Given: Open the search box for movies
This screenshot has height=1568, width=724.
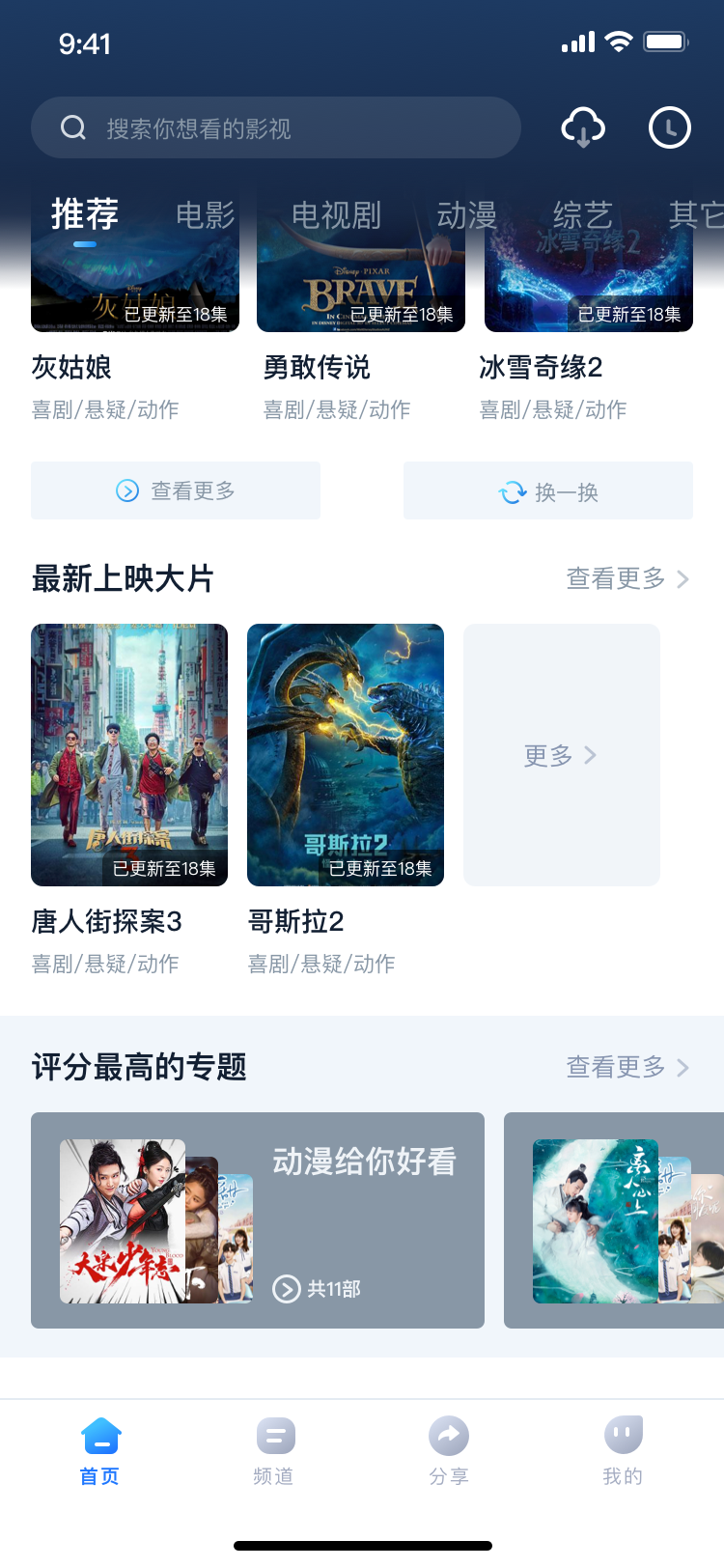Looking at the screenshot, I should (x=275, y=127).
